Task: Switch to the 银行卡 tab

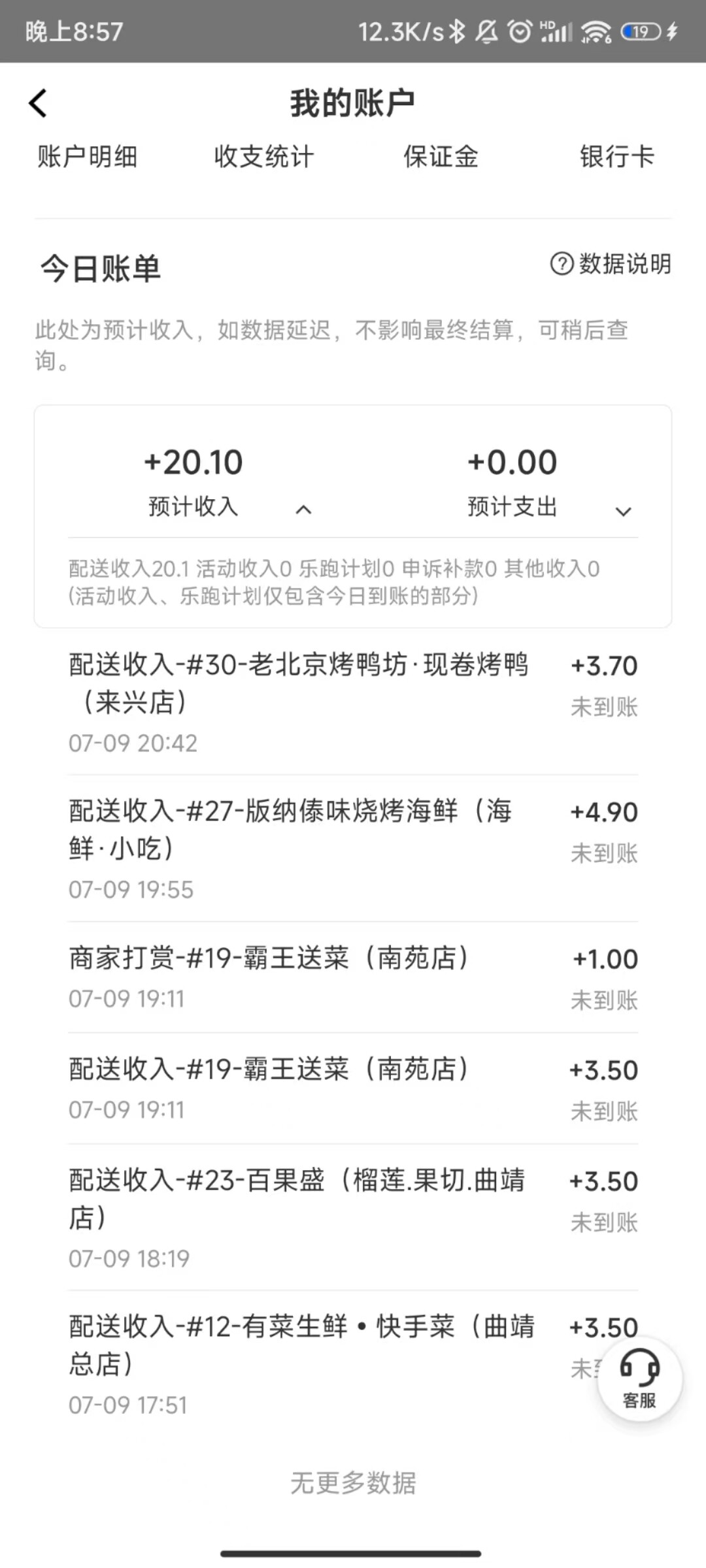Action: click(617, 157)
